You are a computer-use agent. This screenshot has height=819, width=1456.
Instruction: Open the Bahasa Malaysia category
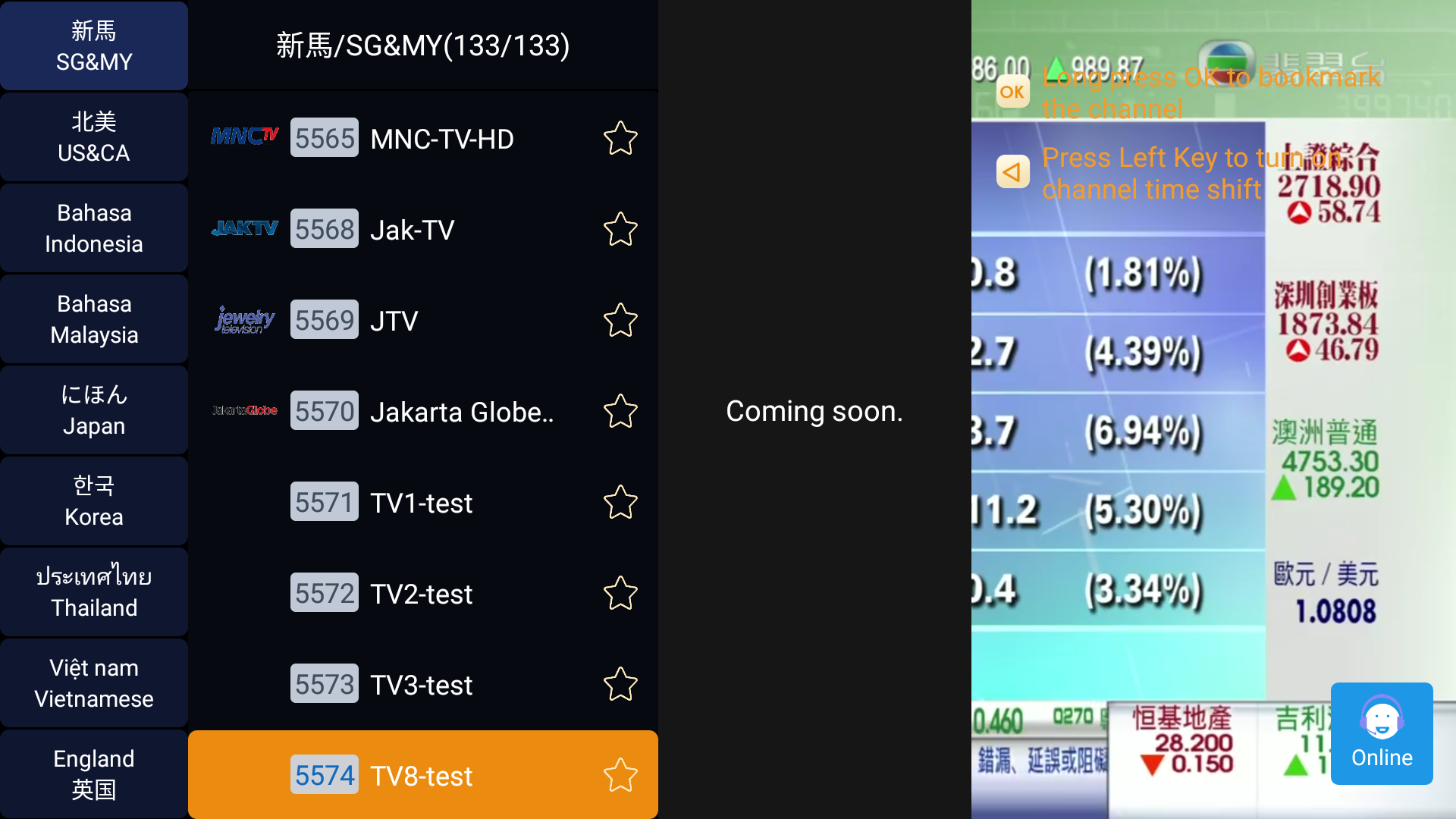(x=94, y=319)
